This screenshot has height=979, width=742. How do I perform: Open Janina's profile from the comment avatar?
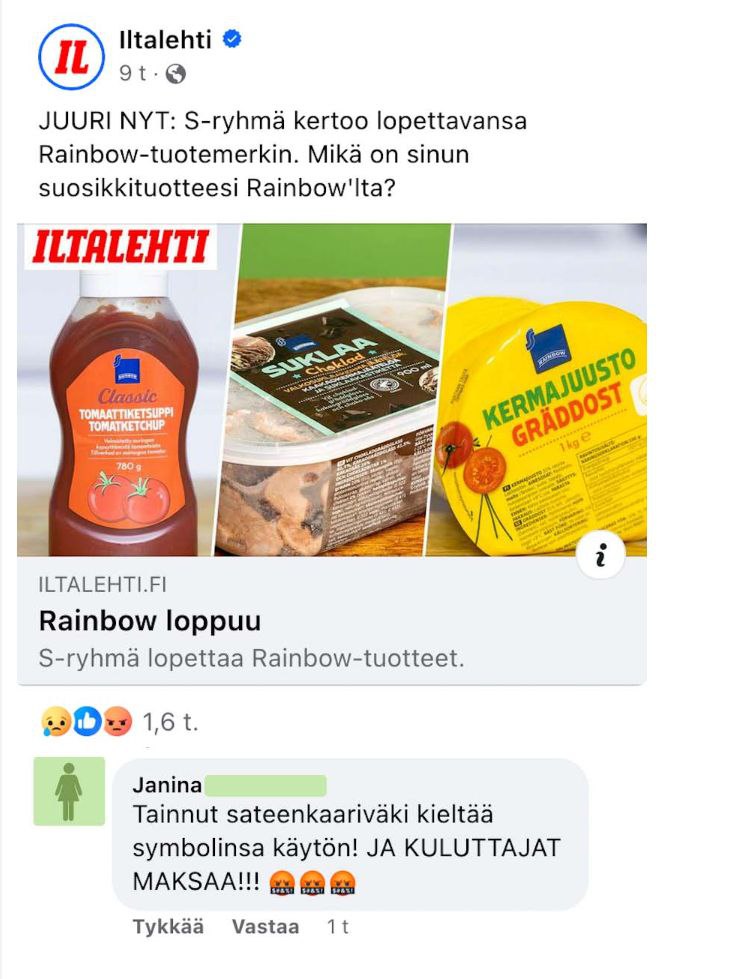coord(69,791)
